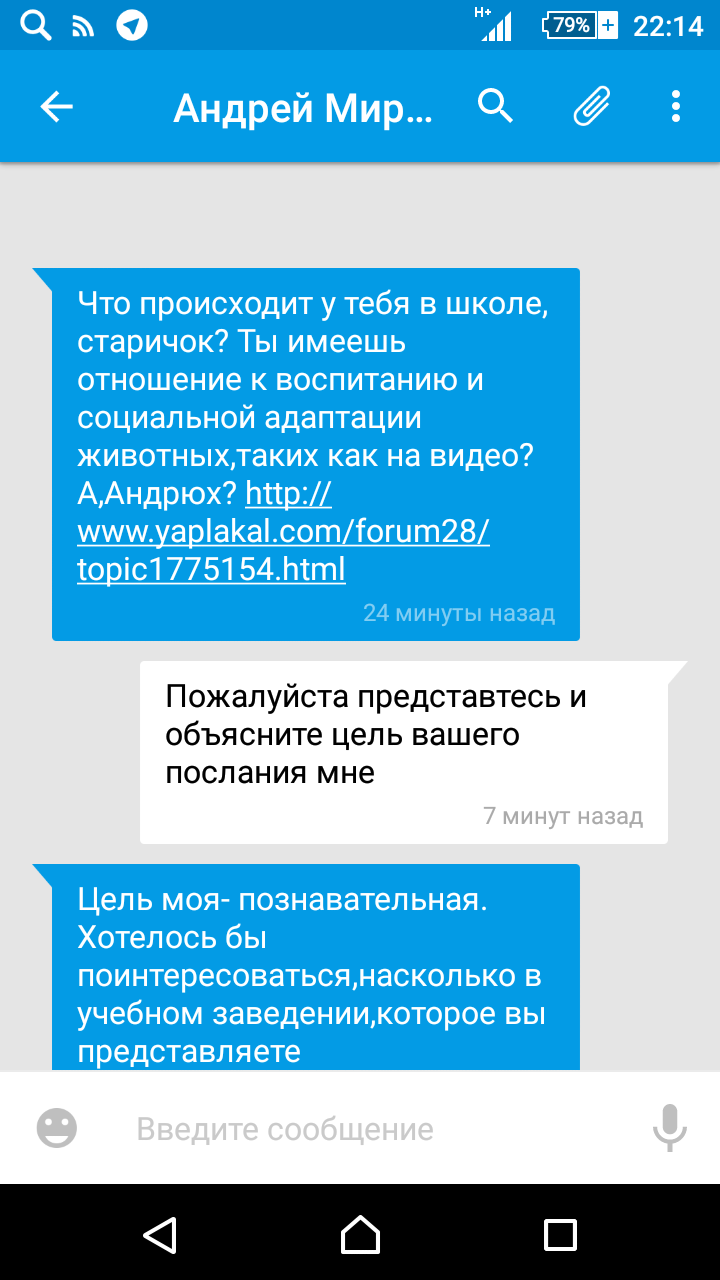
Task: Go to the system home screen
Action: point(360,1235)
